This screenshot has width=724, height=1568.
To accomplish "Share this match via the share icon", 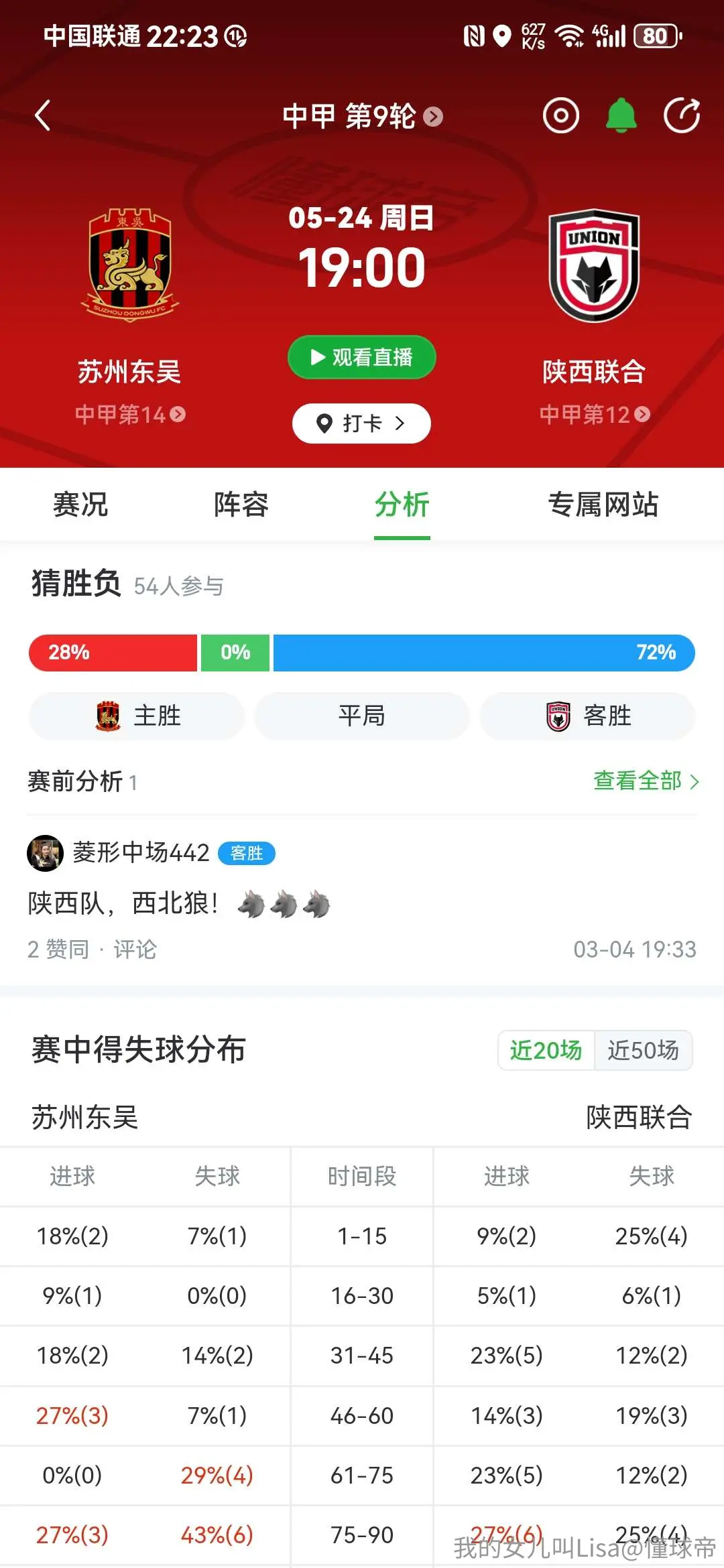I will 682,116.
